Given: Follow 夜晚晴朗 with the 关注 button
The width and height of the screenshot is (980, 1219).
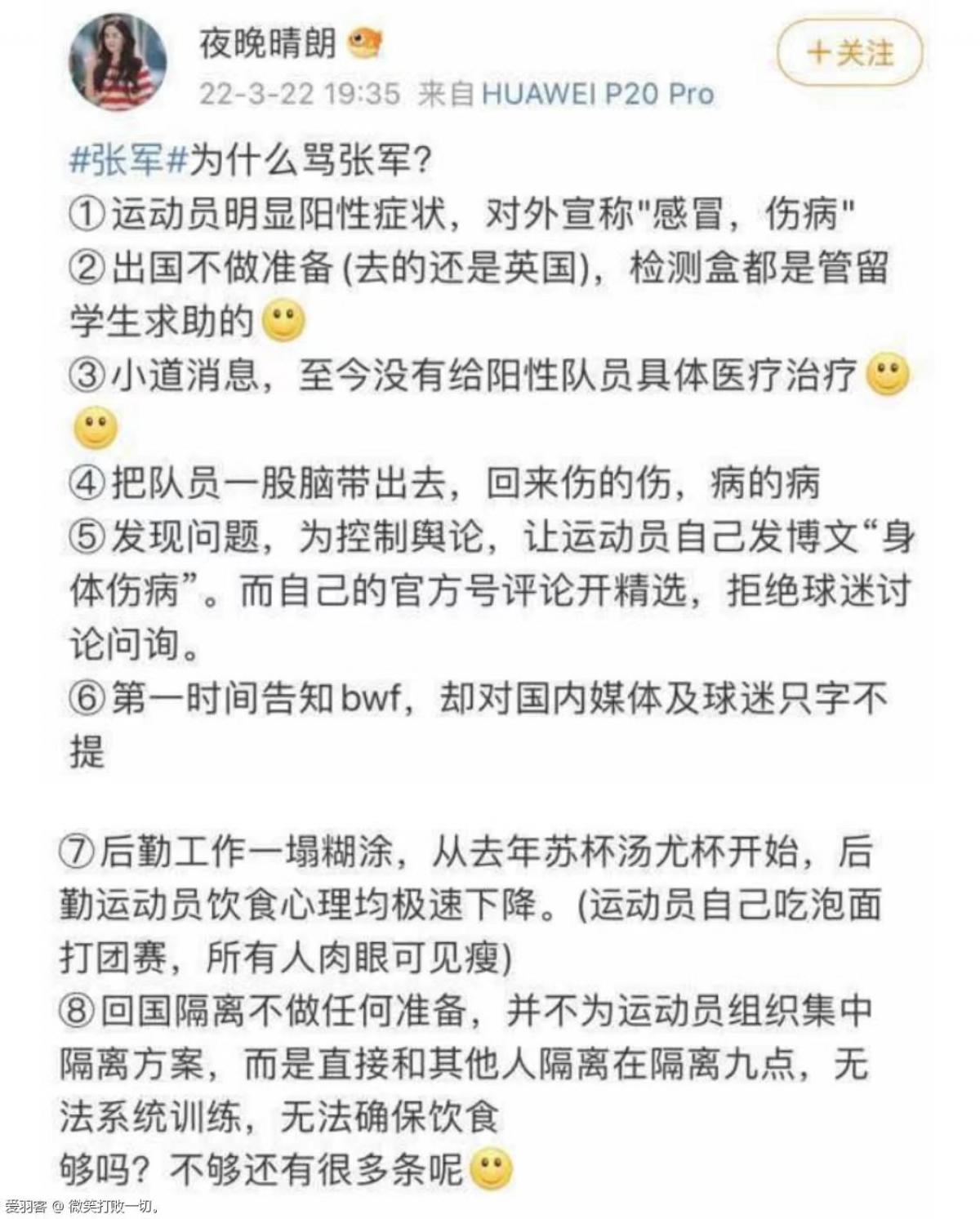Looking at the screenshot, I should (x=849, y=53).
